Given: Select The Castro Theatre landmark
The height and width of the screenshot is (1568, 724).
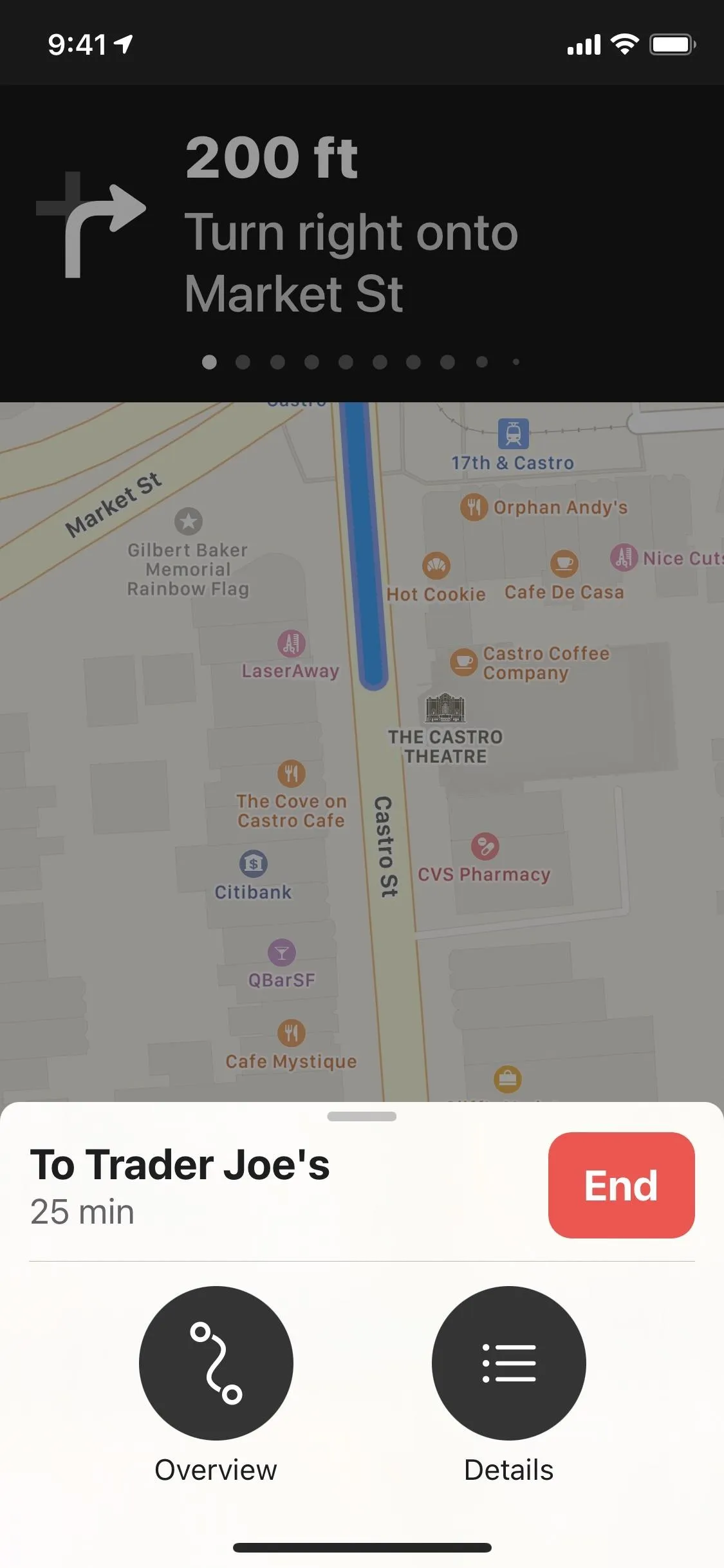Looking at the screenshot, I should (445, 708).
